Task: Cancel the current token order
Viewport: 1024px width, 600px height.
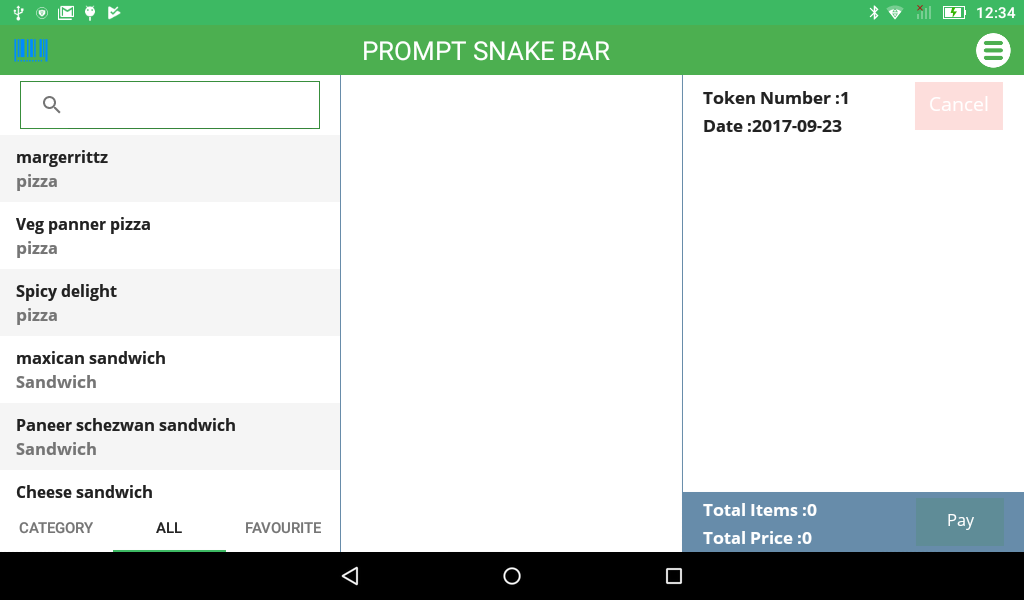Action: click(958, 105)
